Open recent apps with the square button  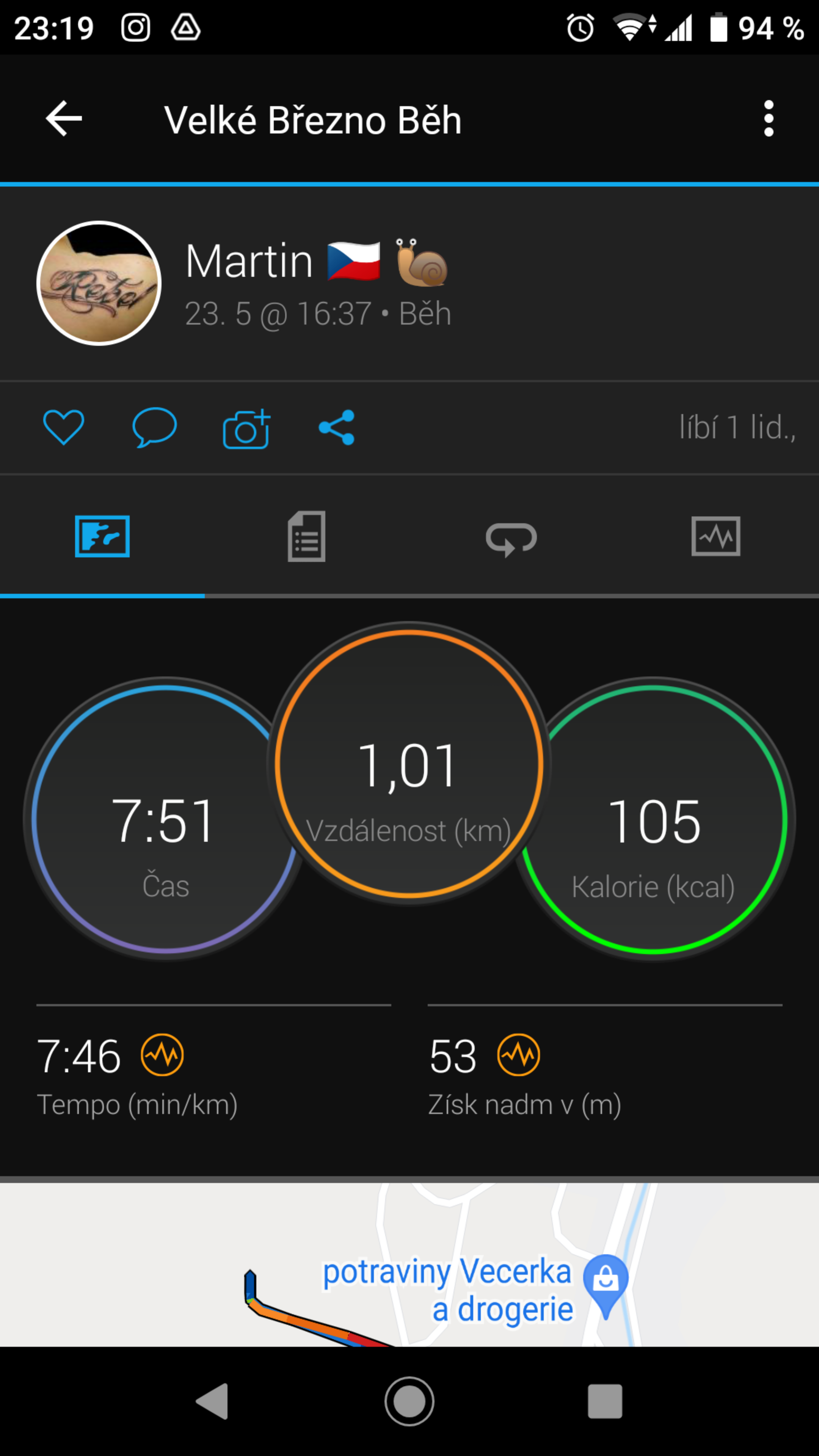pos(605,1401)
